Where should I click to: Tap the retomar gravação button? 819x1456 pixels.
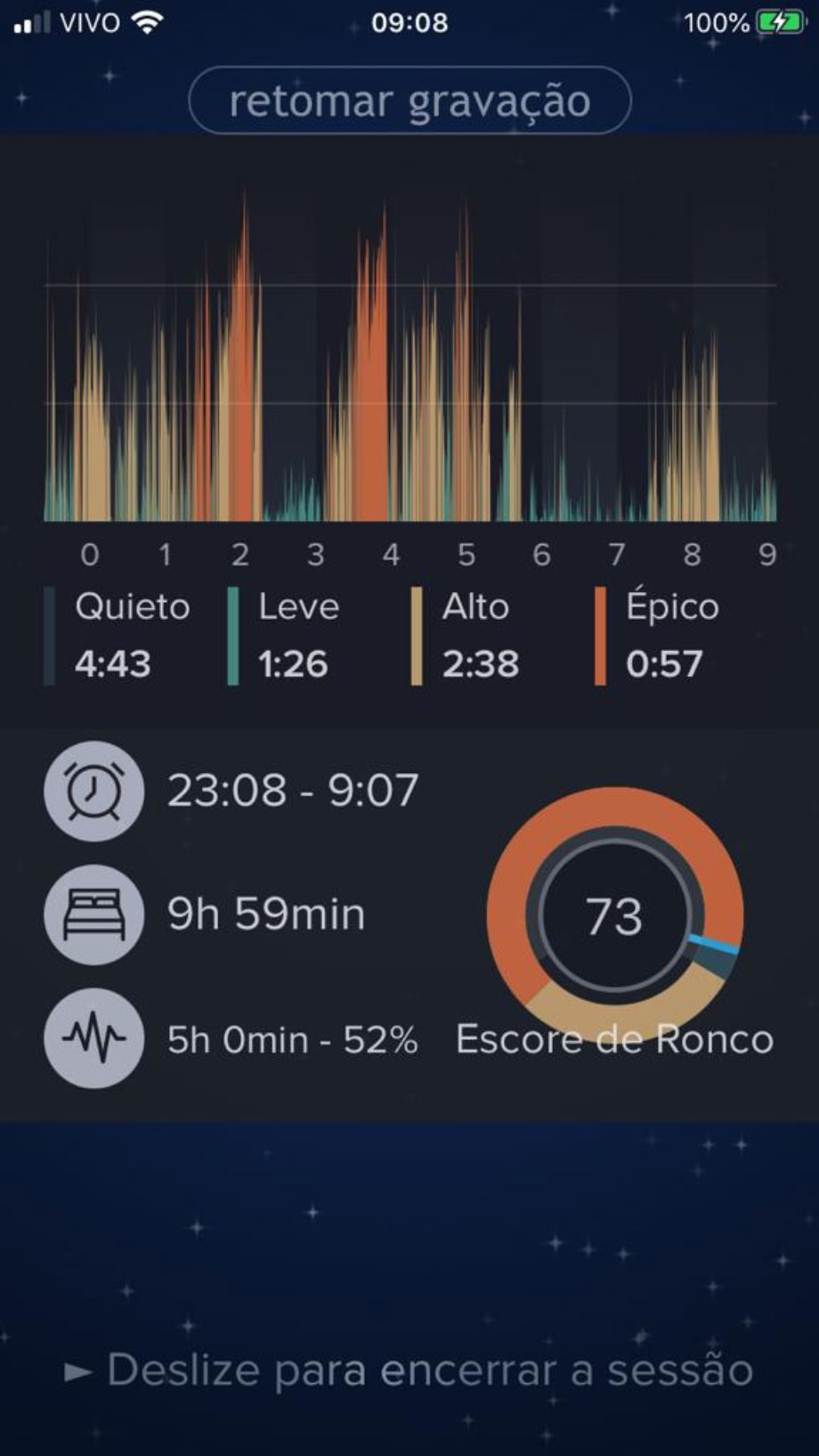tap(409, 101)
